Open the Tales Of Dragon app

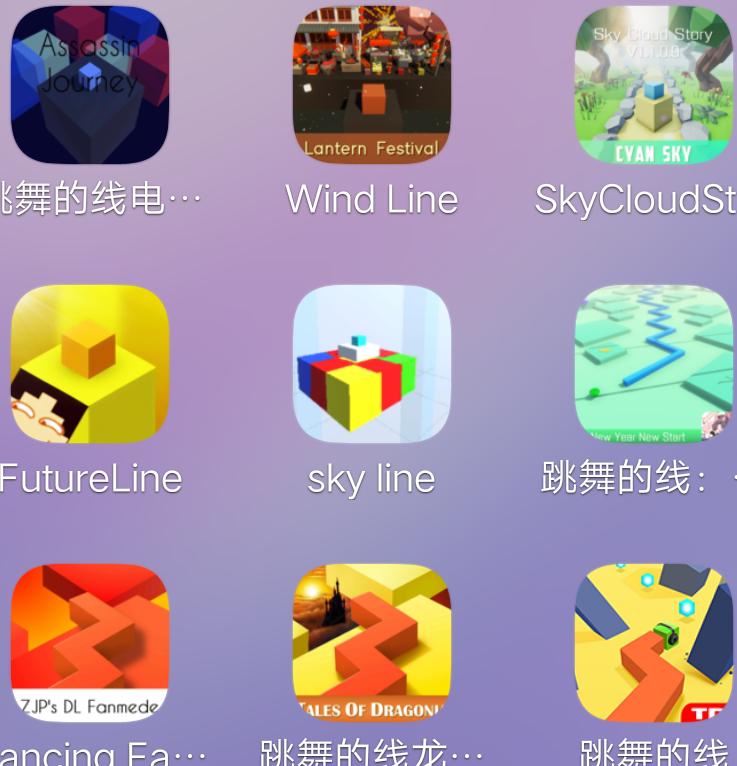point(371,643)
